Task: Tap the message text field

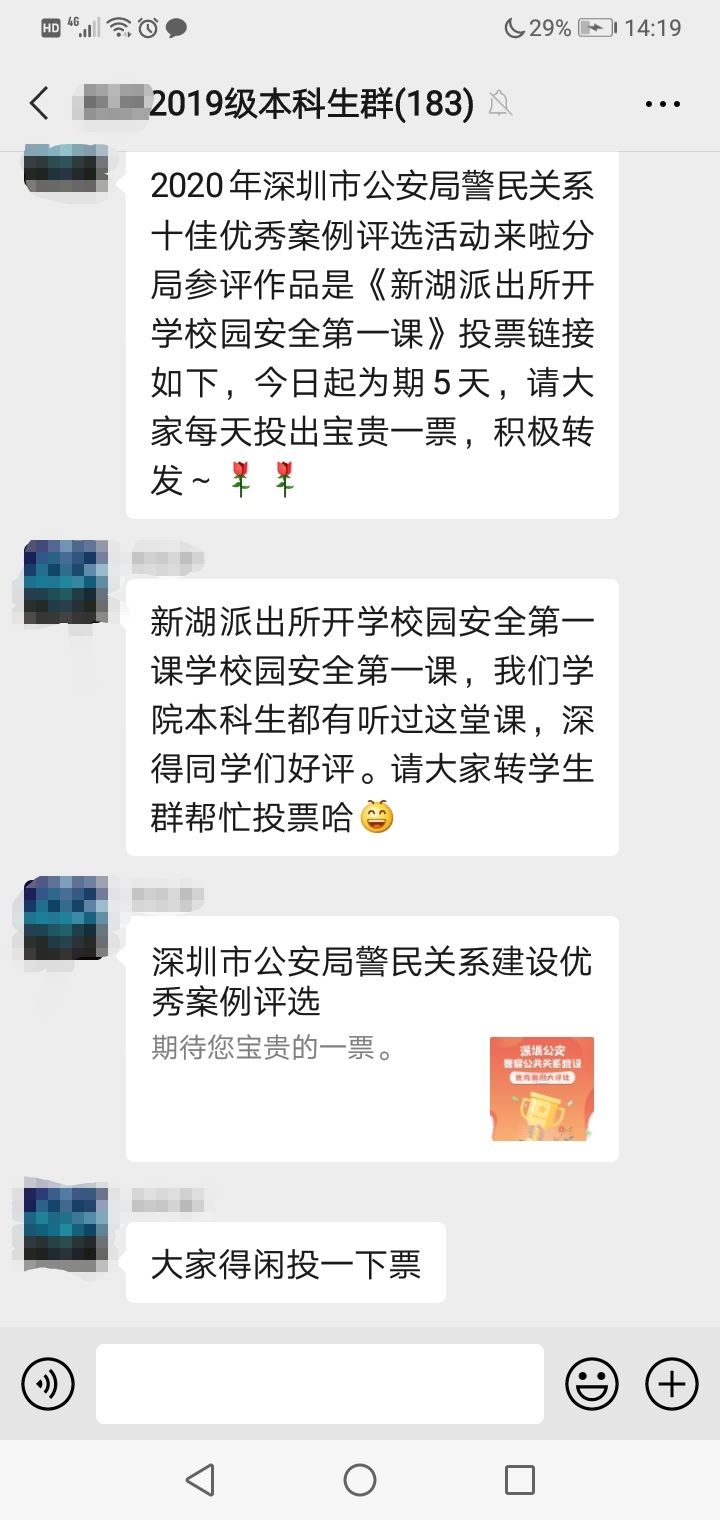Action: tap(320, 1384)
